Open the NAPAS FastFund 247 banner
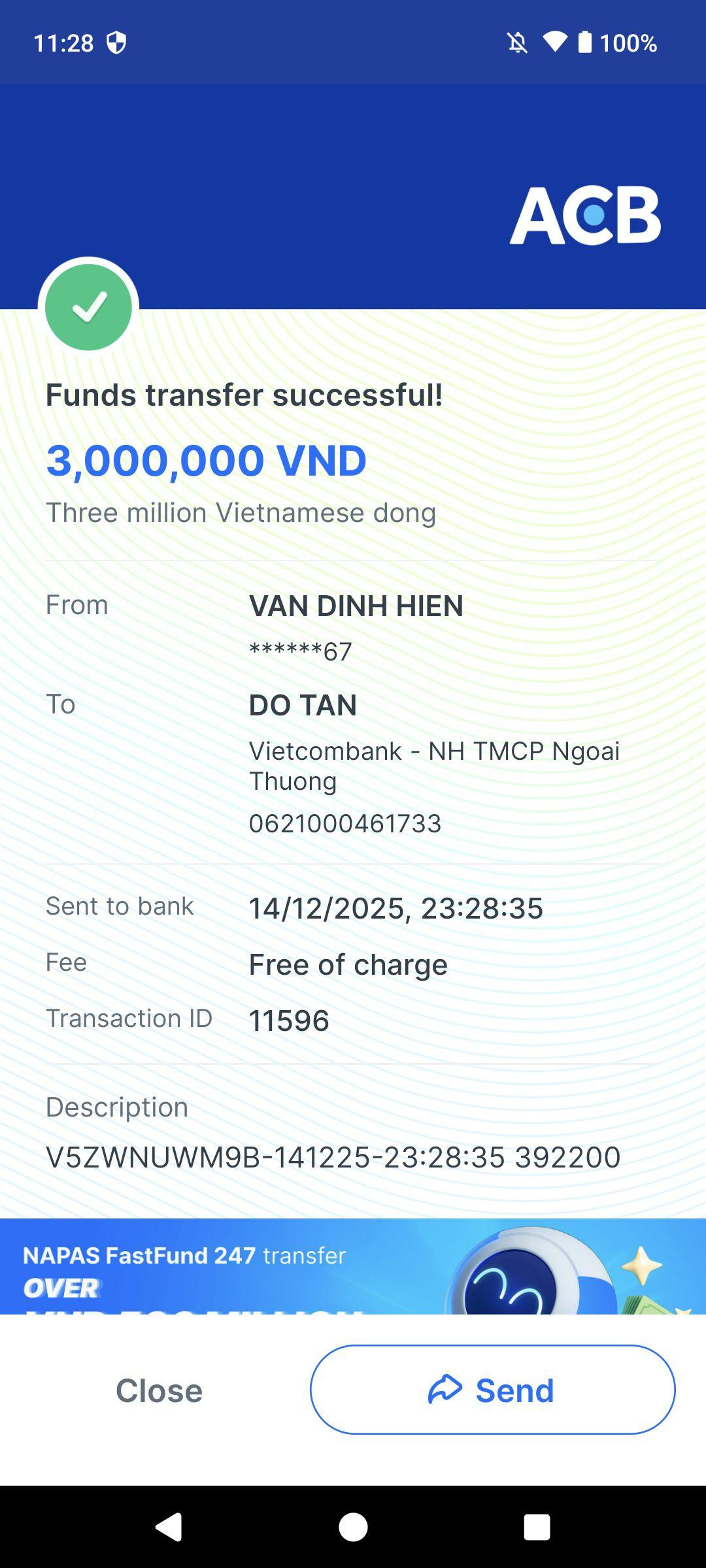 [353, 1266]
